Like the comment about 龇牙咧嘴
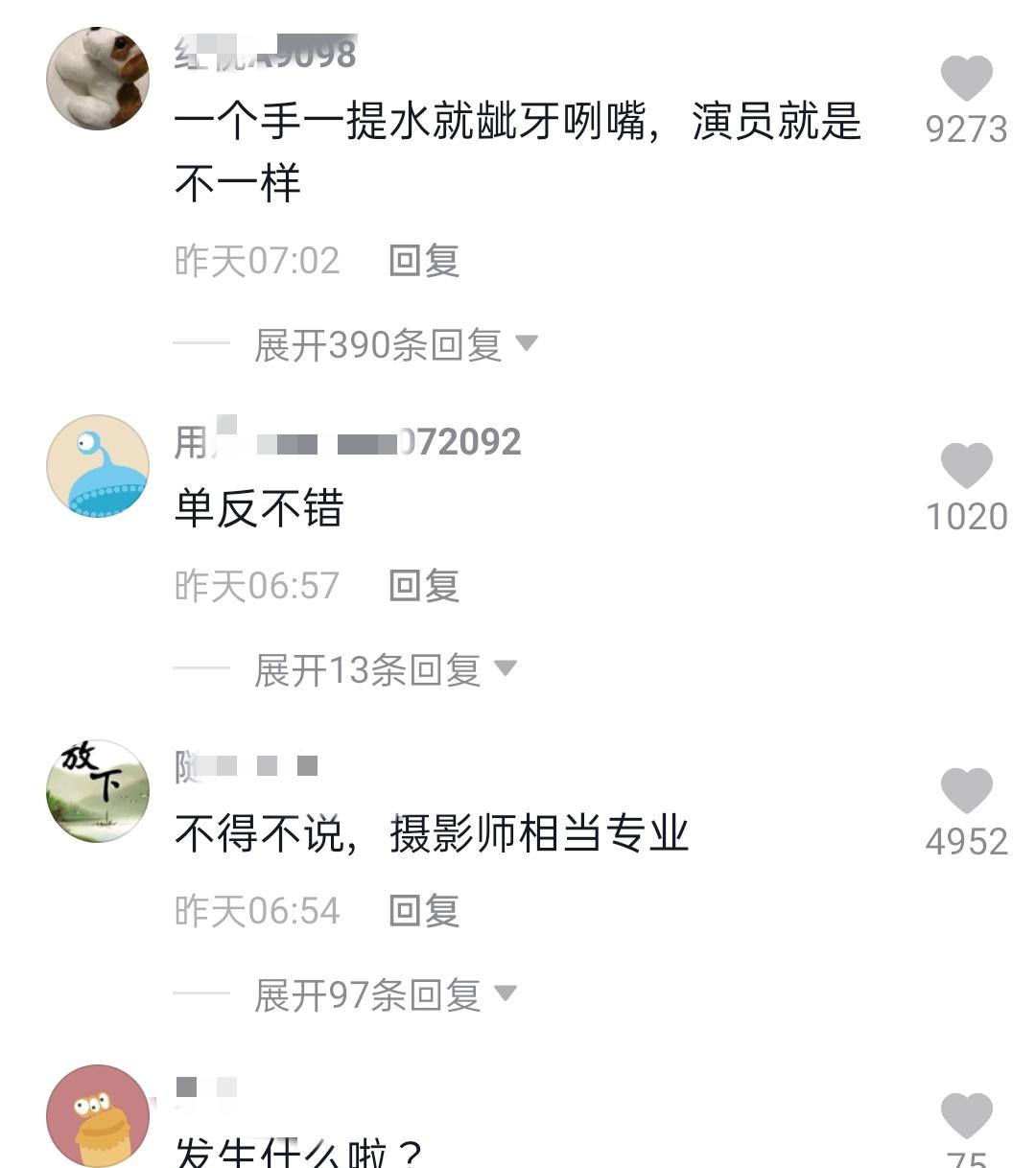1036x1168 pixels. [966, 79]
